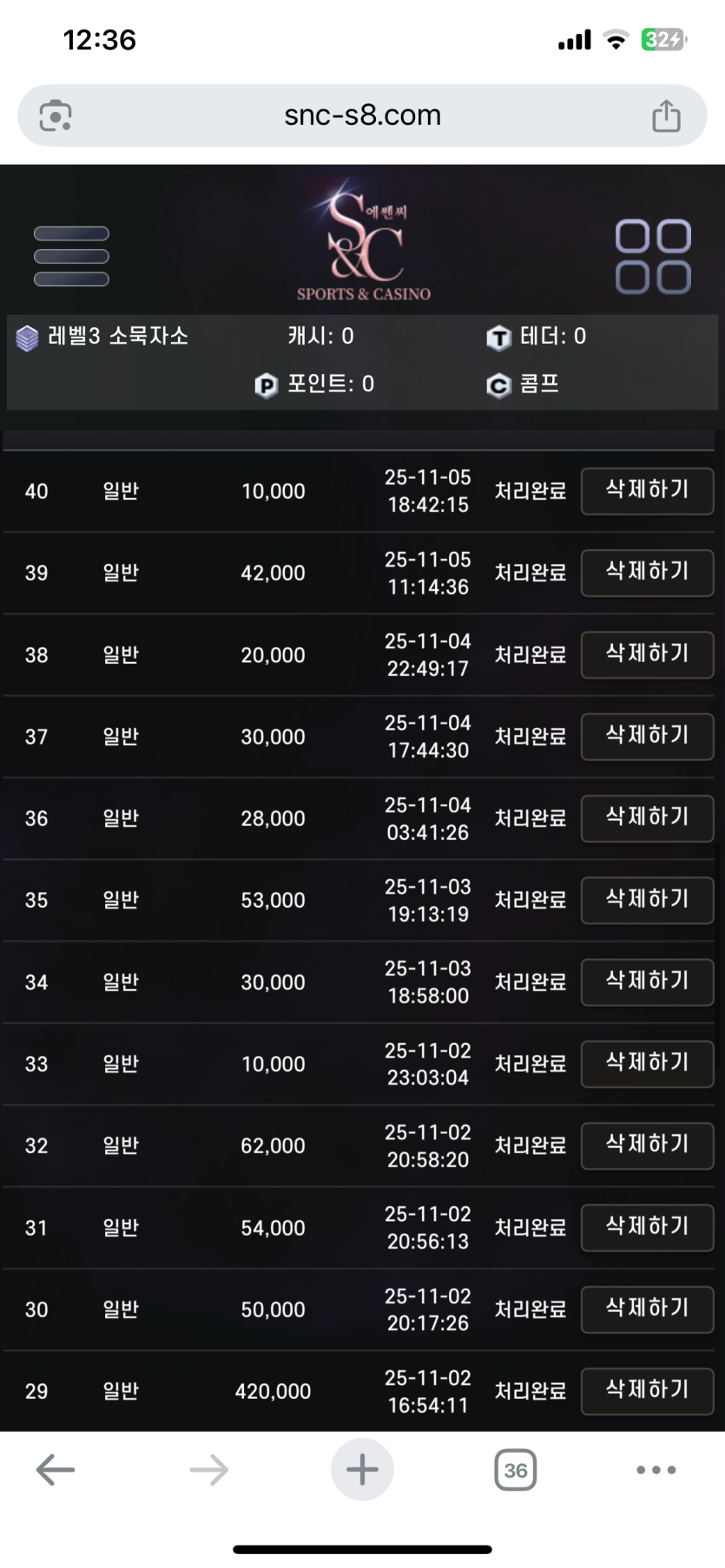The image size is (725, 1568).
Task: Delete the 50,000 entry number 30
Action: pos(647,1309)
